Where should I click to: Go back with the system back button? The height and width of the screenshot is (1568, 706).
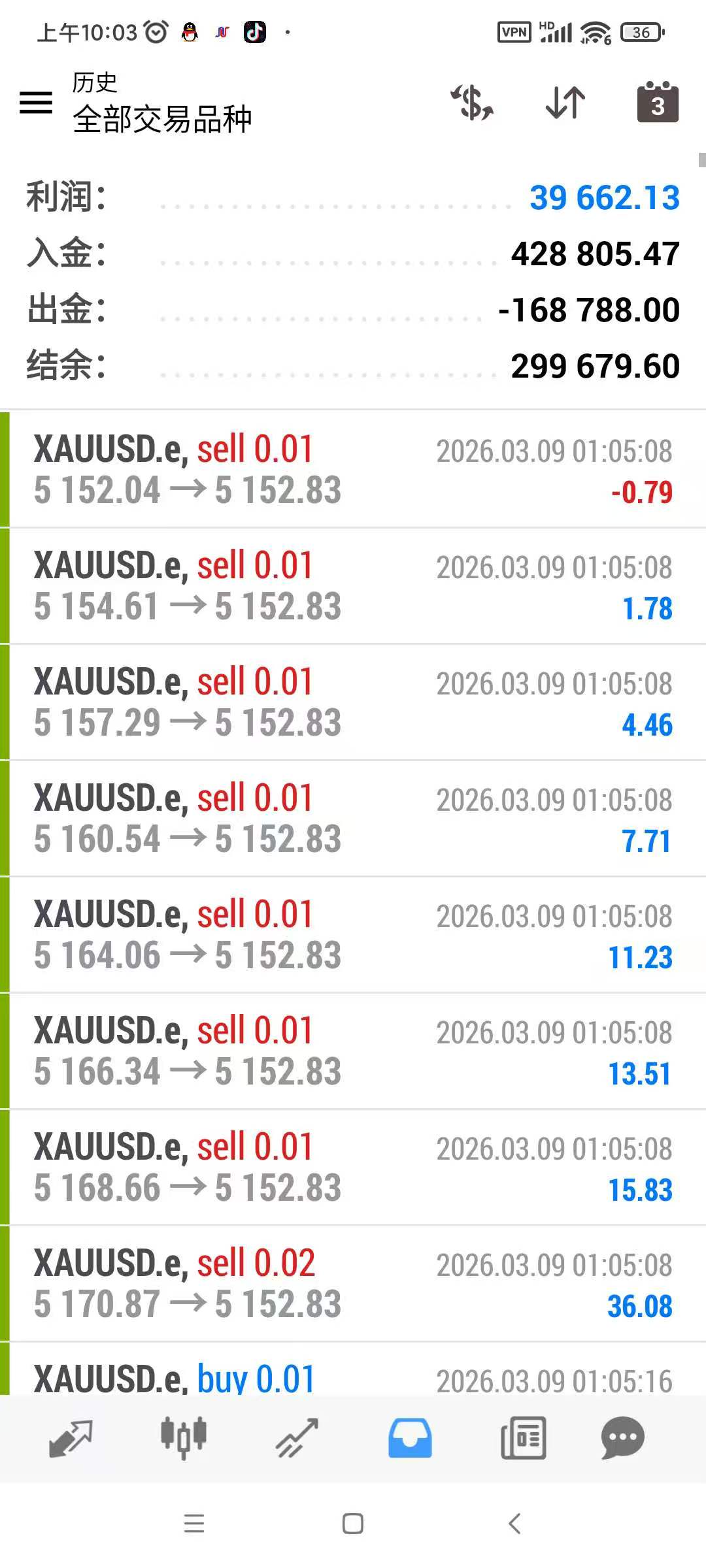[514, 1524]
